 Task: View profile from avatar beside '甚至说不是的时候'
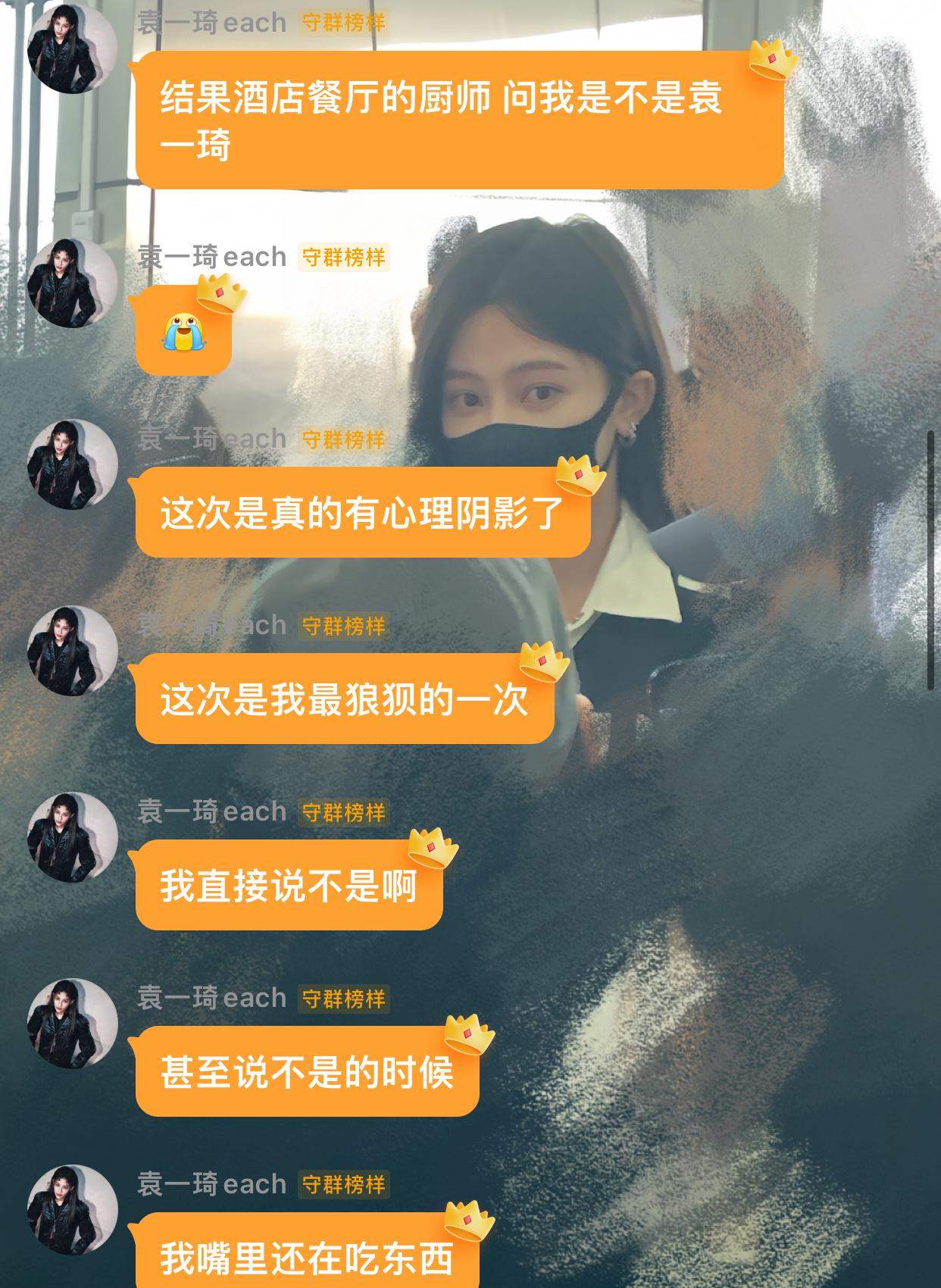tap(72, 1023)
